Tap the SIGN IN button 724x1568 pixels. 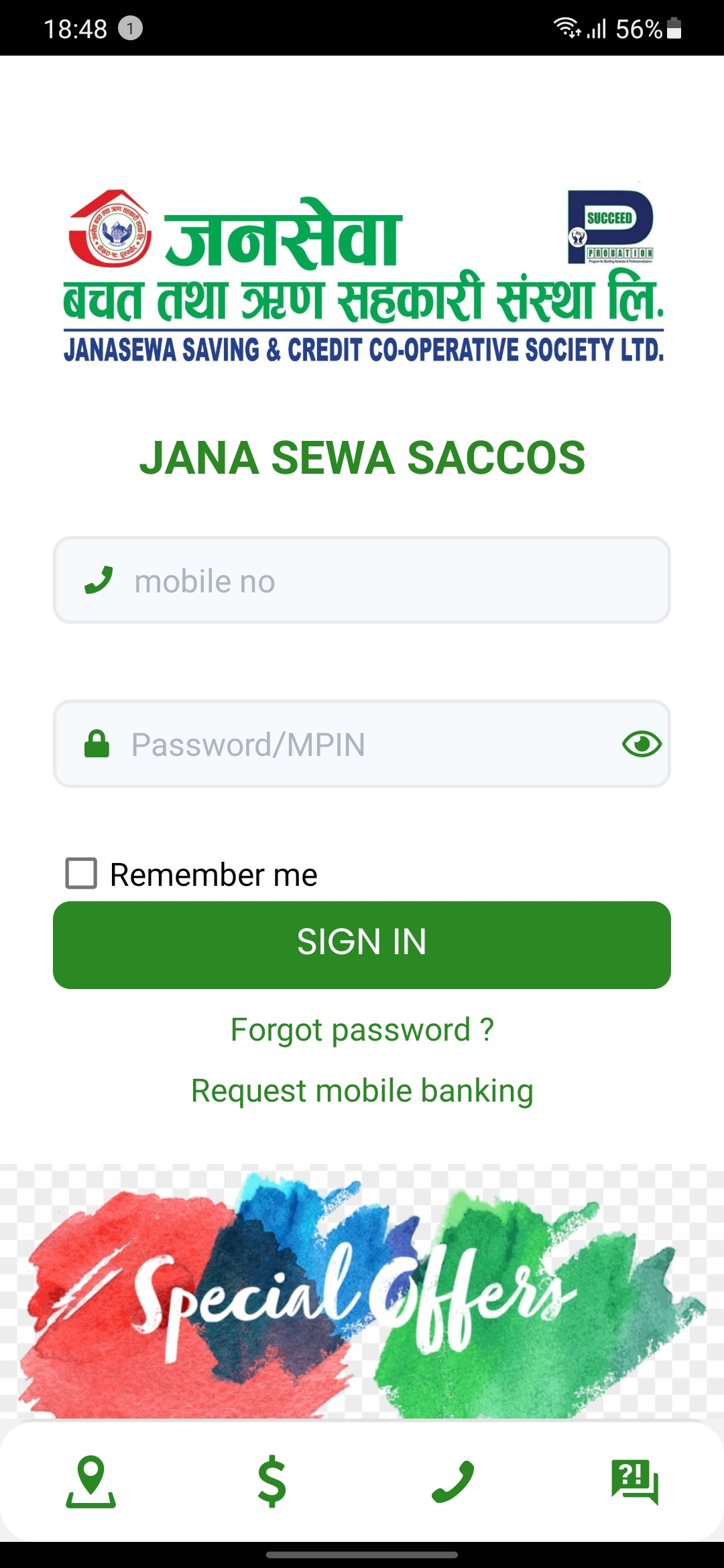pyautogui.click(x=362, y=945)
